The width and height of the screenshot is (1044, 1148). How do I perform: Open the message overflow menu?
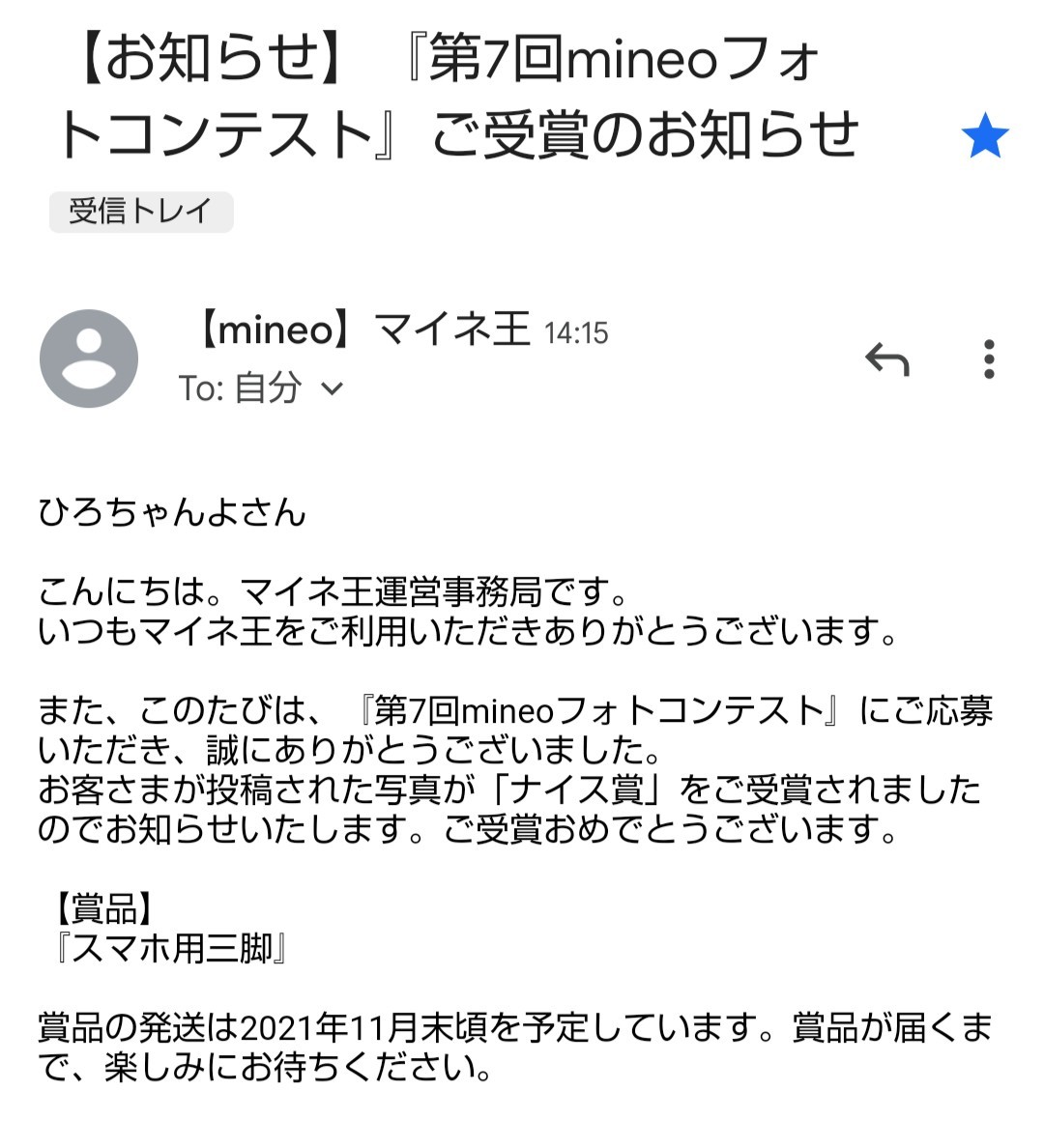[x=988, y=359]
